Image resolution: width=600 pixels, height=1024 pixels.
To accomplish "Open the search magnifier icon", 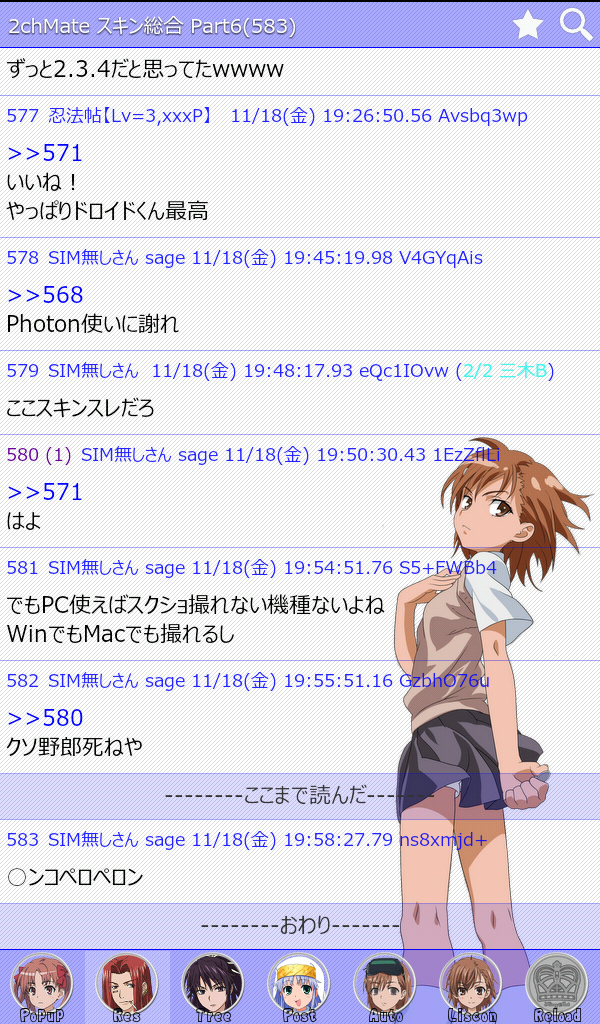I will (x=575, y=25).
